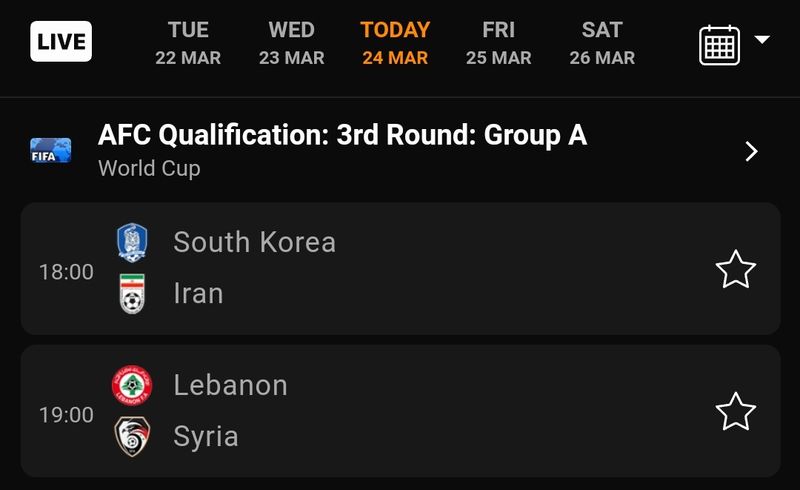Select Today 24 March tab
Image resolution: width=800 pixels, height=490 pixels.
[395, 44]
